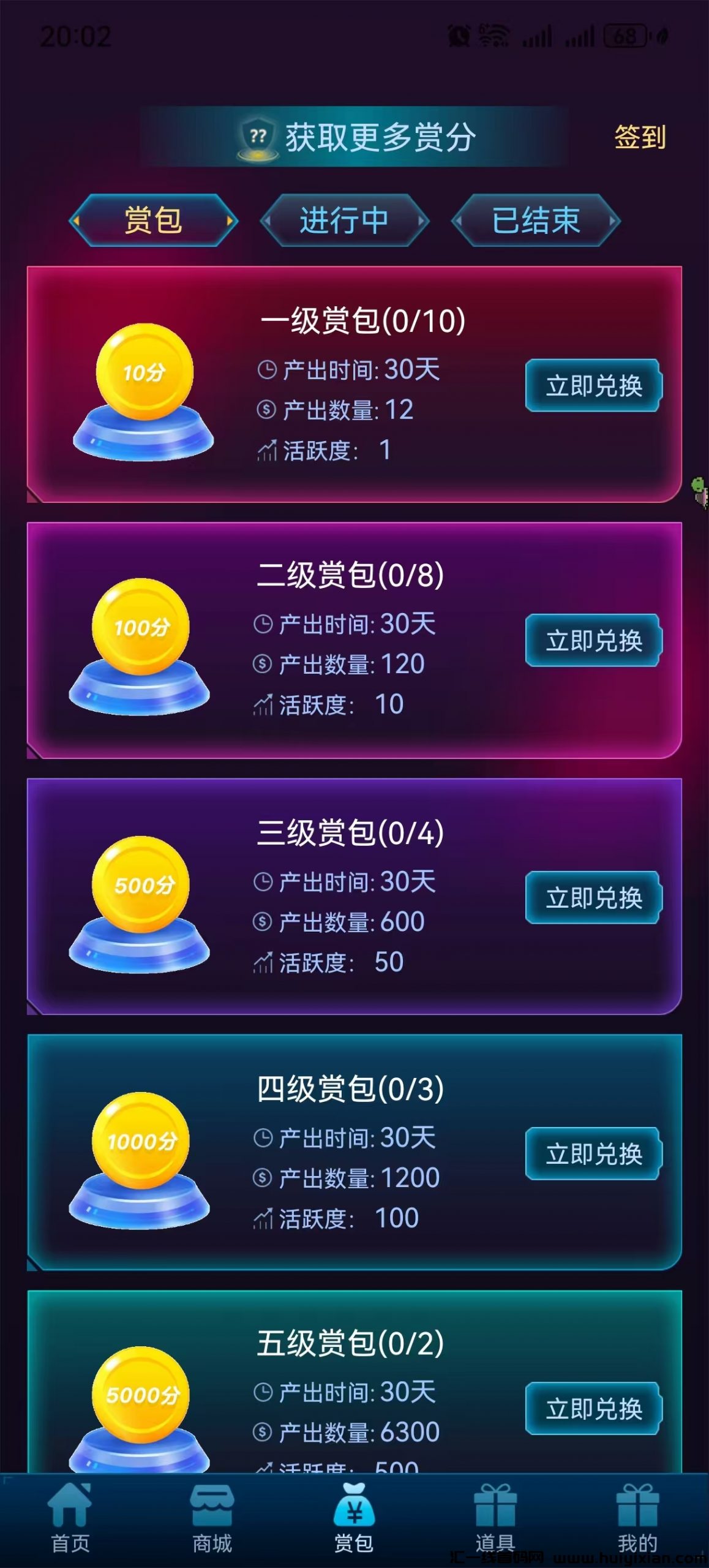Click the clock icon beside 产出时间 on 一级赏包
709x1568 pixels.
[266, 368]
